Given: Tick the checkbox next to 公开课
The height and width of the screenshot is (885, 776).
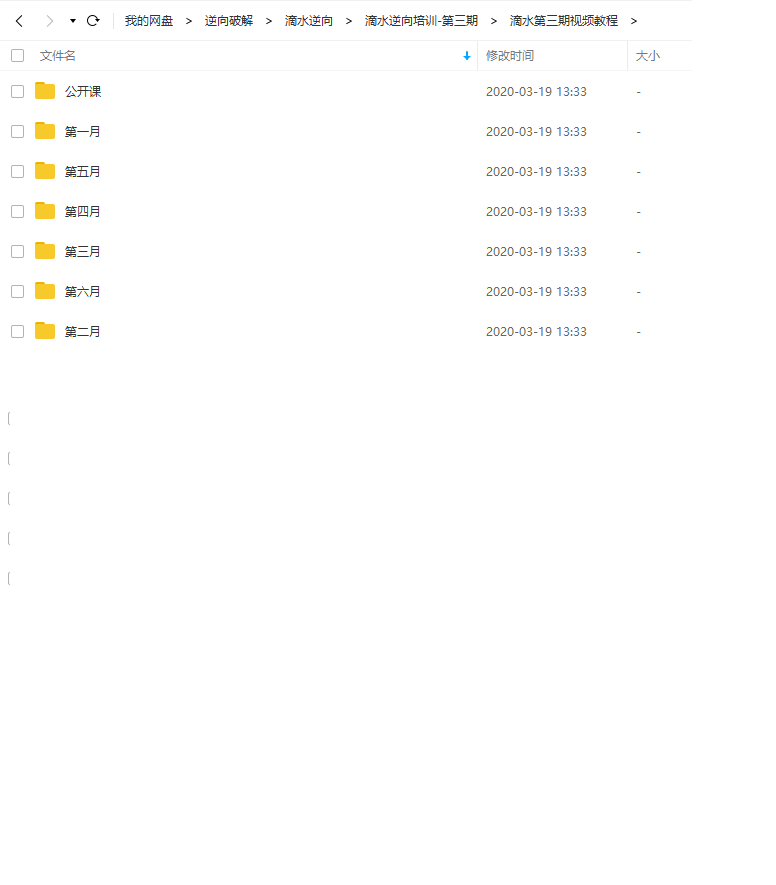Looking at the screenshot, I should tap(17, 91).
